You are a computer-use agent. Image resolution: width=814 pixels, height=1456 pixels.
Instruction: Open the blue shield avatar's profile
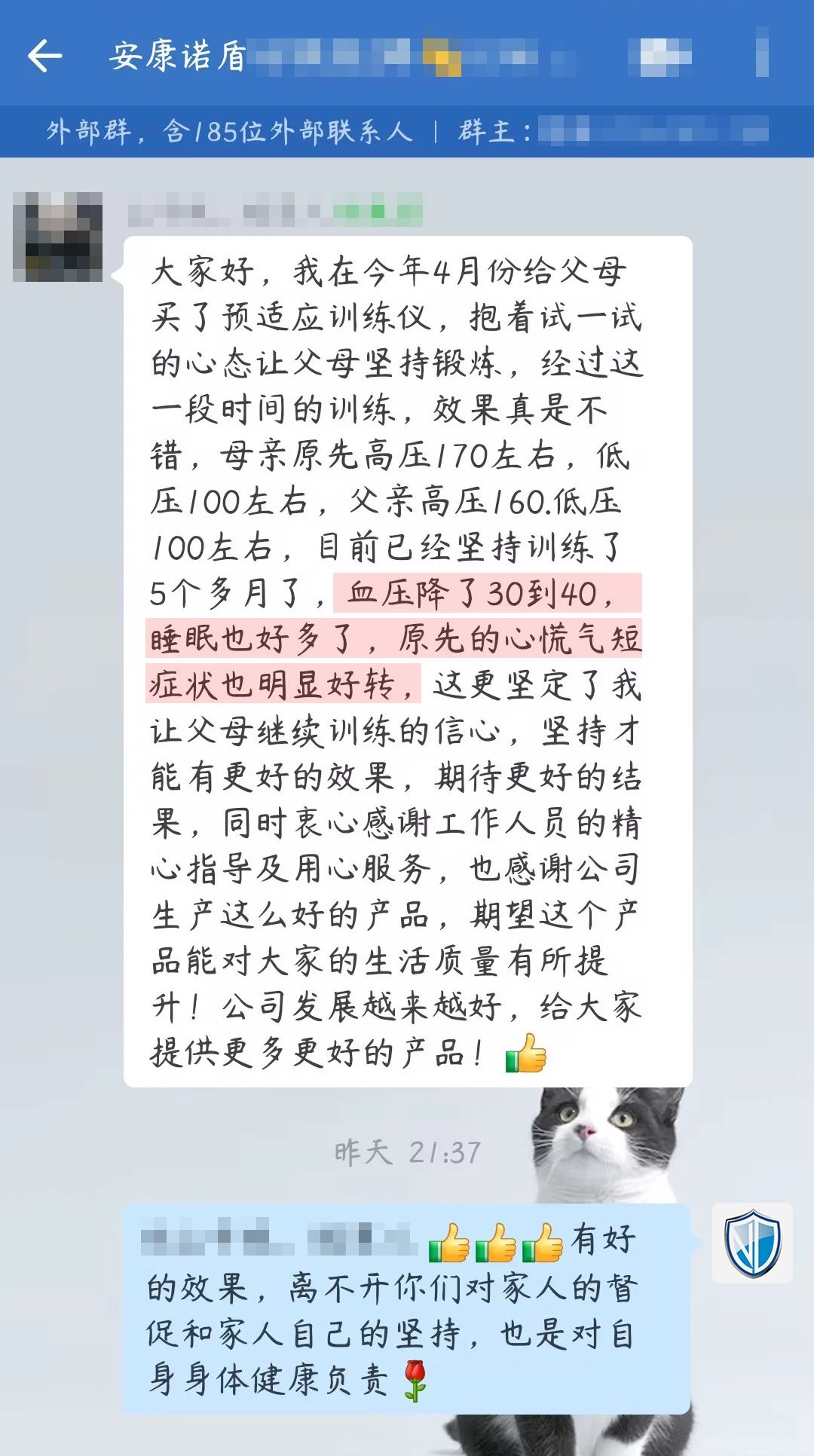751,1243
